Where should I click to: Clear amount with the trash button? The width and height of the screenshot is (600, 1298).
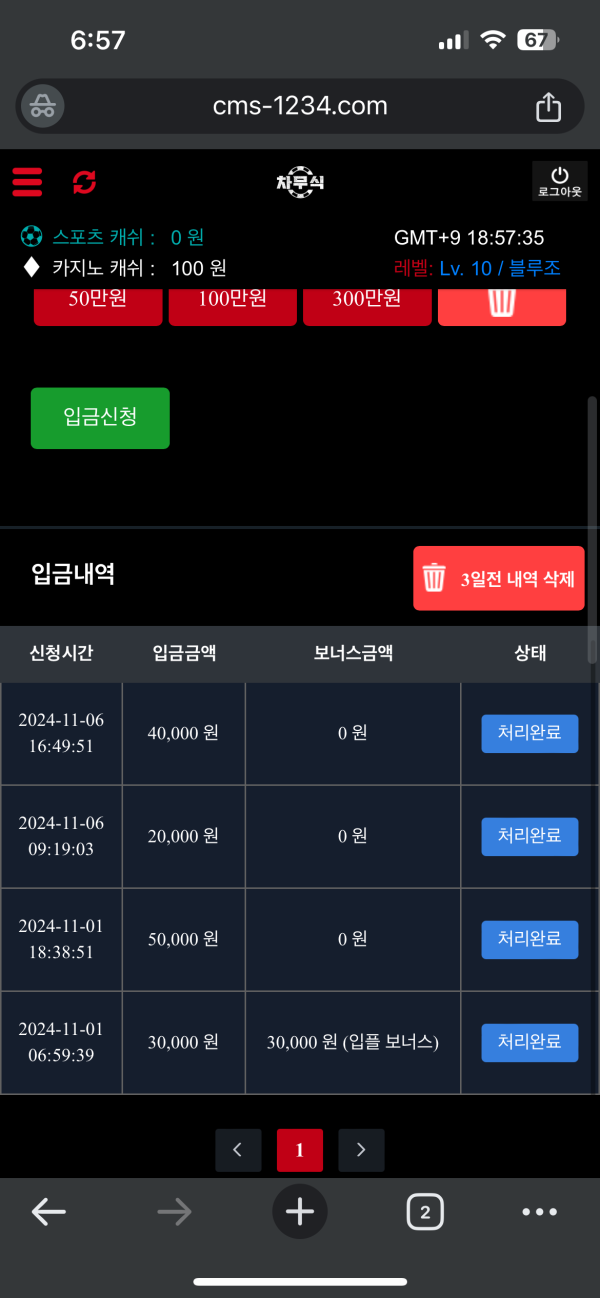(501, 301)
